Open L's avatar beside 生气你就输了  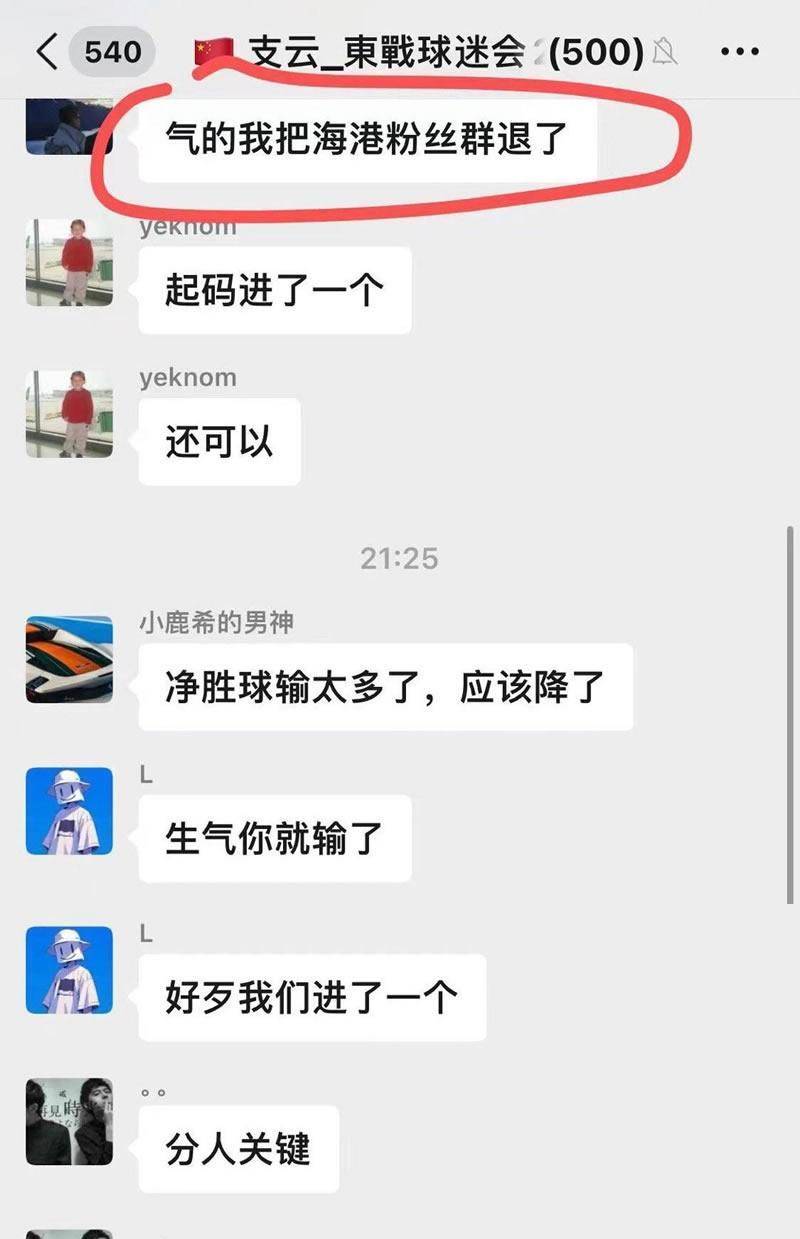point(69,811)
